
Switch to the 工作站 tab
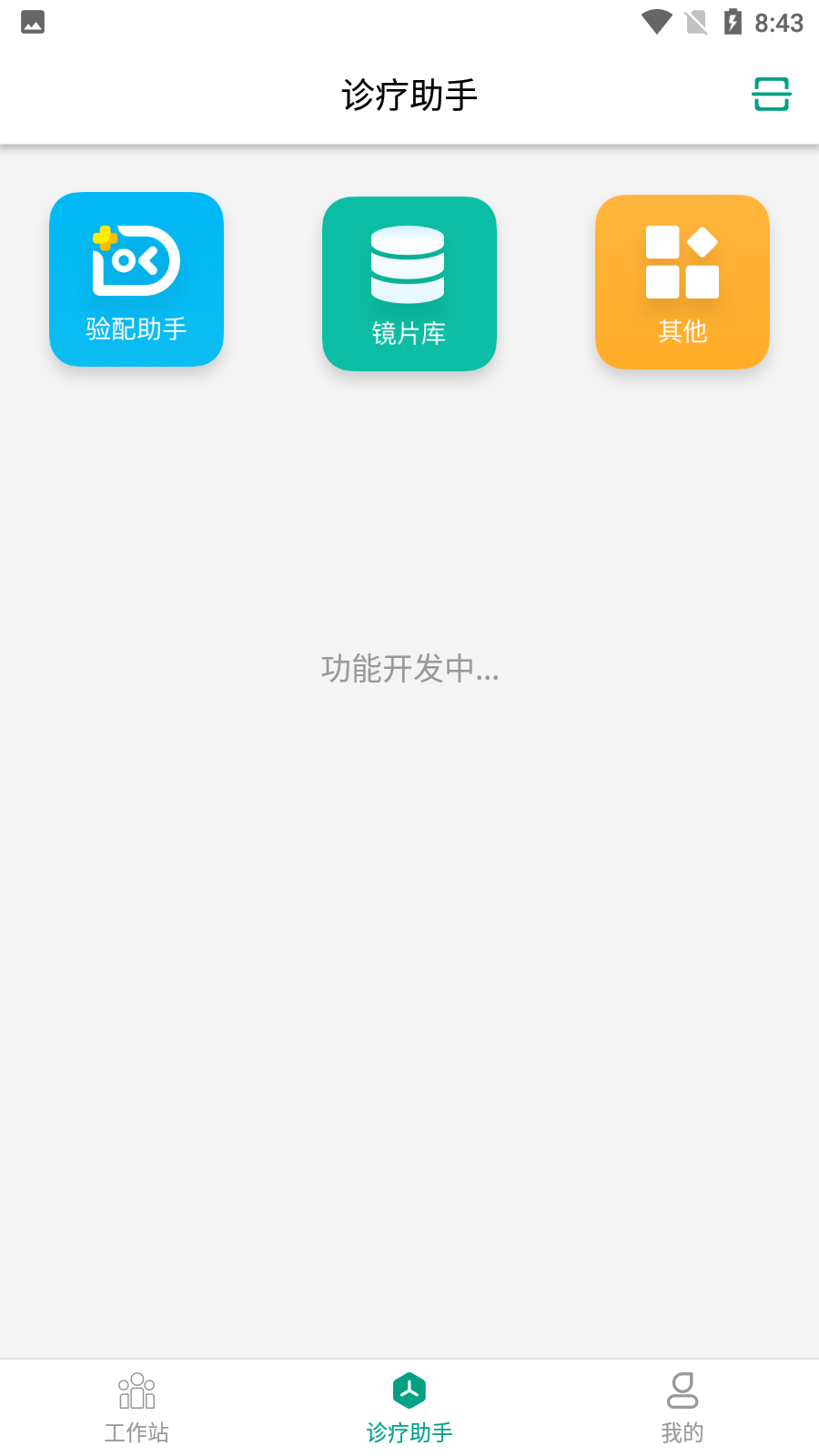136,1408
